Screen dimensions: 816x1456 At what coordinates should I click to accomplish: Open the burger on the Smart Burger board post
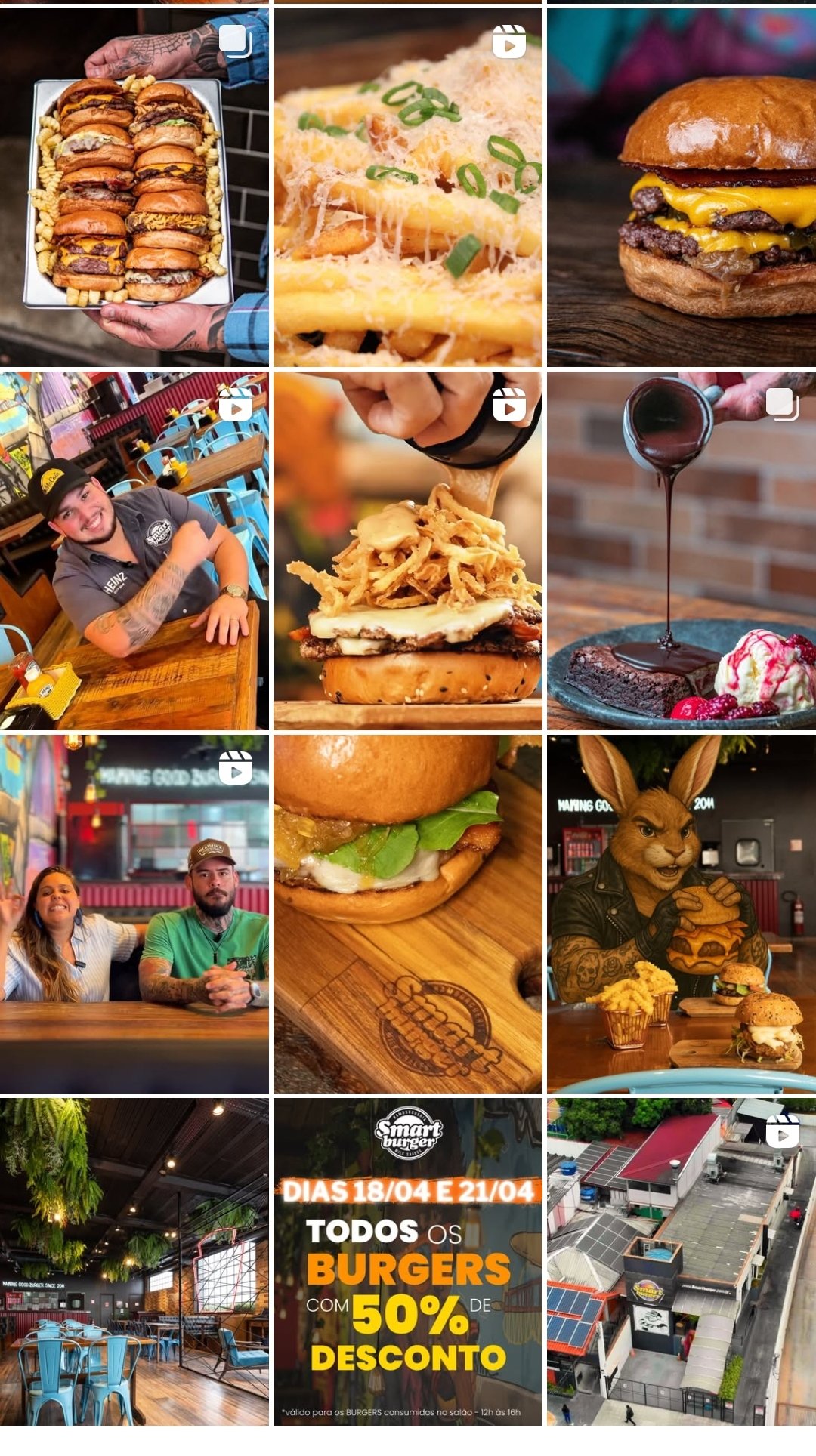(408, 914)
